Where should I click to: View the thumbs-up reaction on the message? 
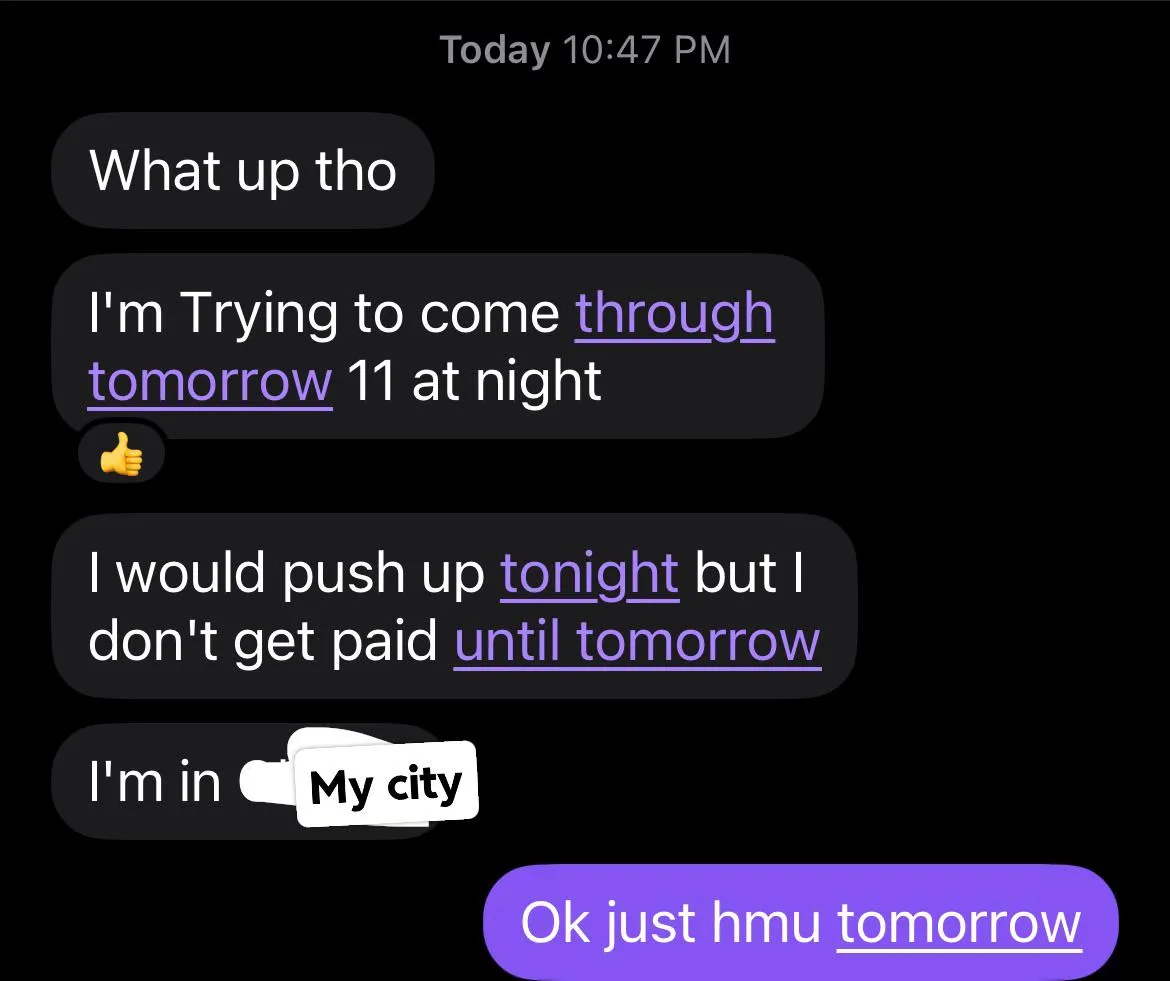pos(121,459)
